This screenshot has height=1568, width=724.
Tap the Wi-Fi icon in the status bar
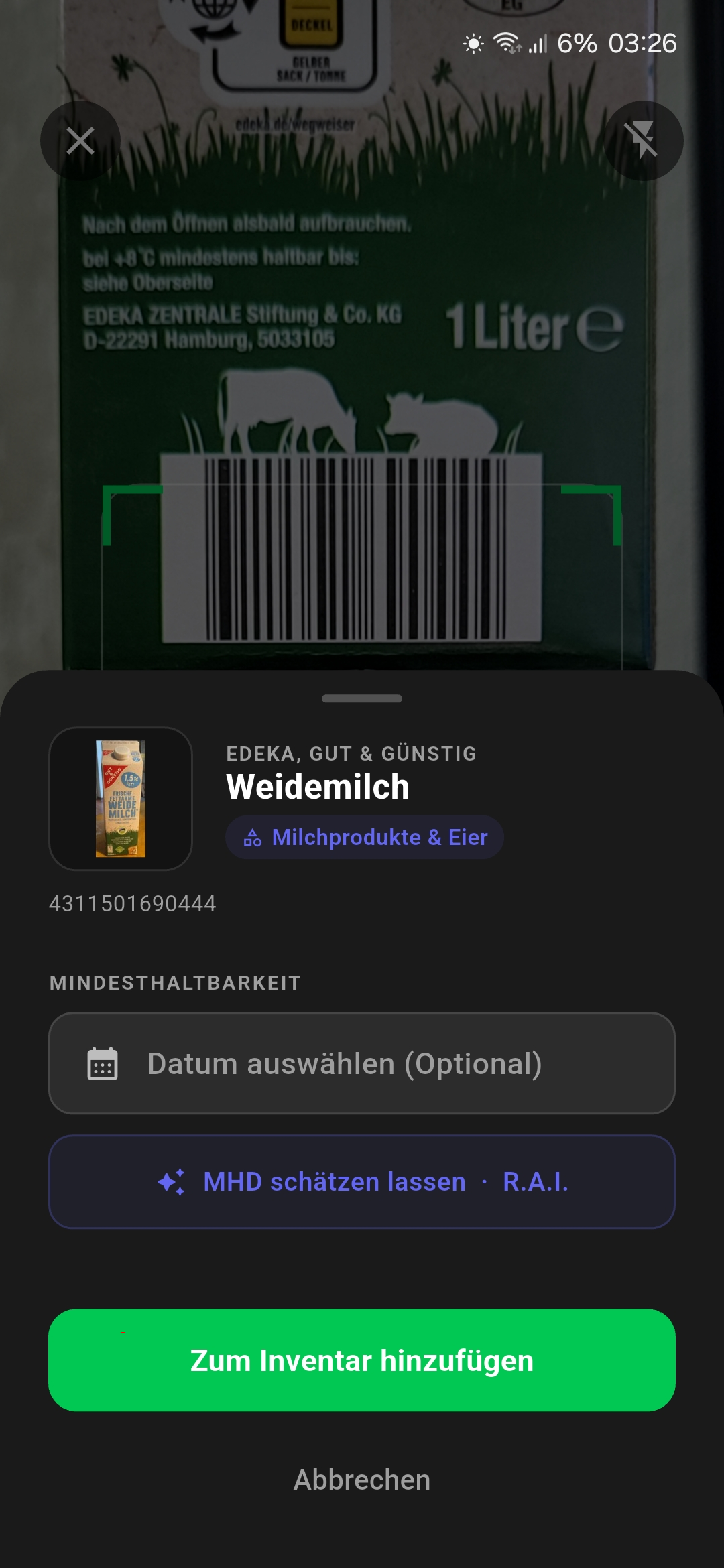(x=507, y=43)
